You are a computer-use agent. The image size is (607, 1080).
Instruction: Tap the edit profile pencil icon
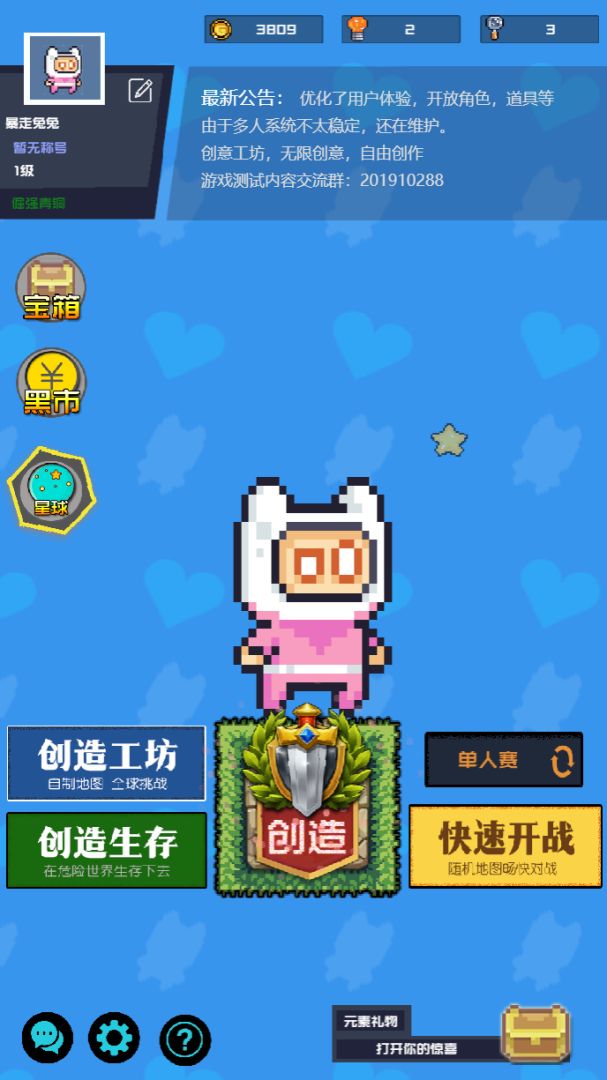click(141, 91)
